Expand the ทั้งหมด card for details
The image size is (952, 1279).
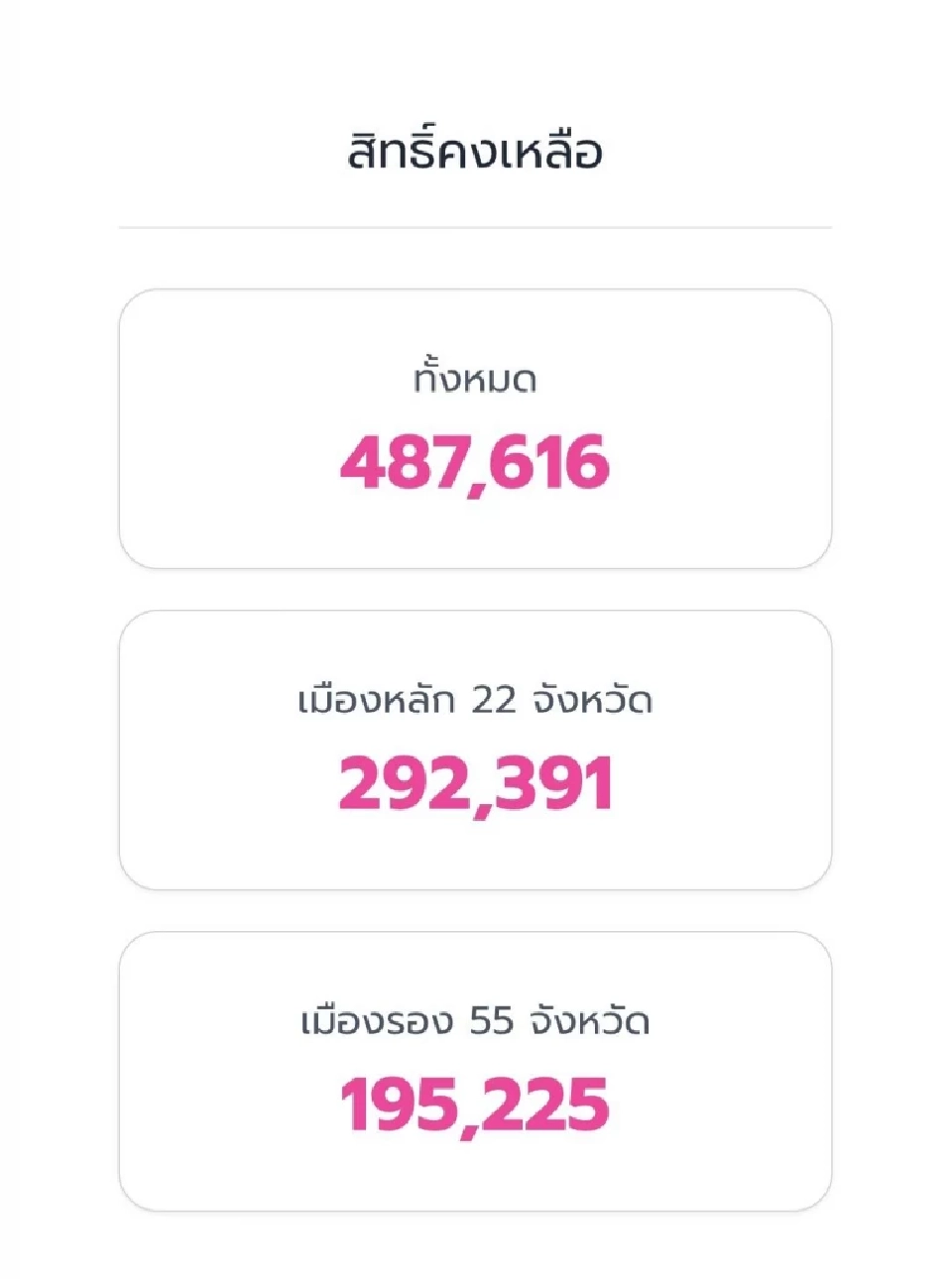click(476, 426)
